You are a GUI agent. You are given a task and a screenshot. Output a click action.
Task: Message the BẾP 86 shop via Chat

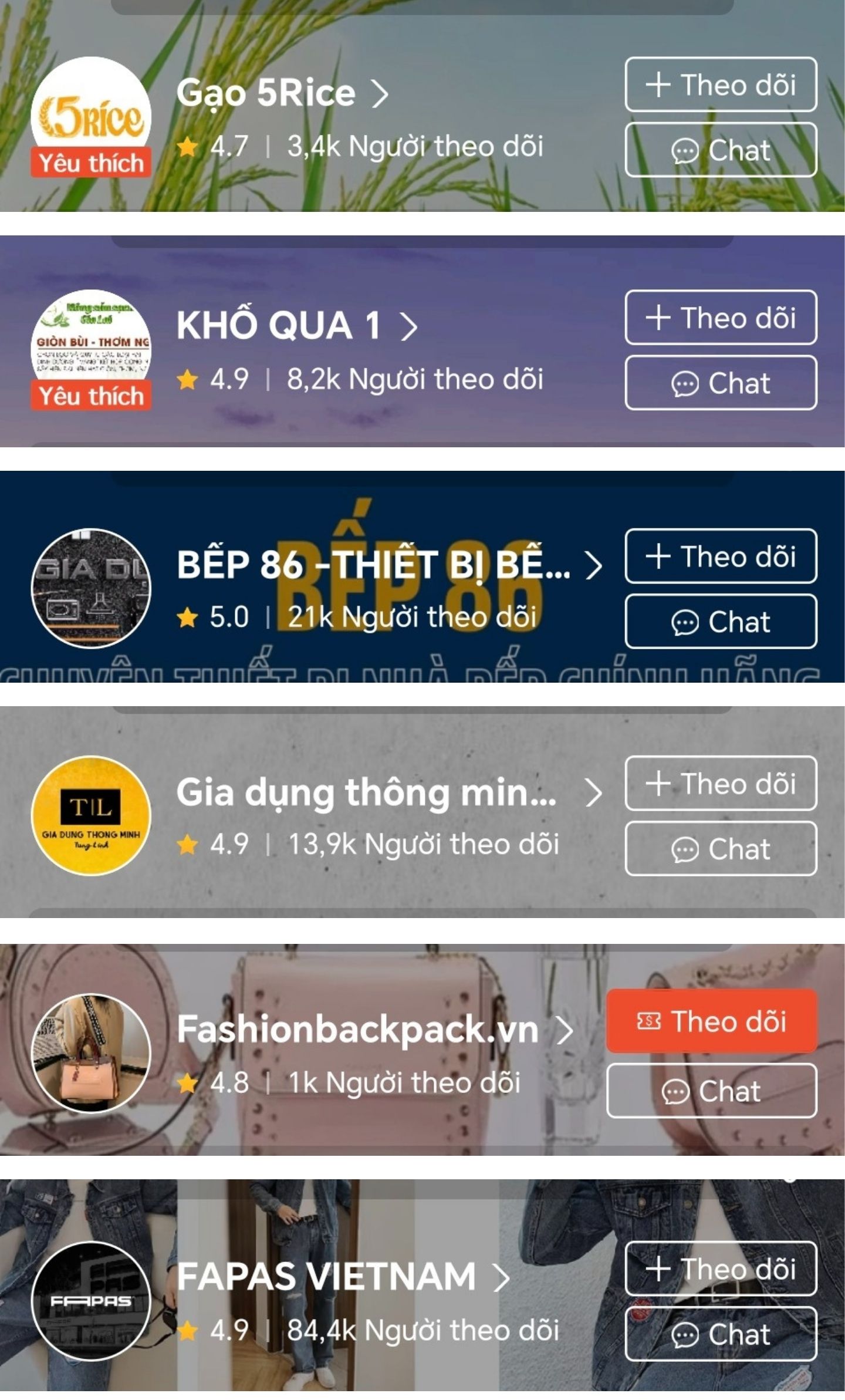(721, 622)
